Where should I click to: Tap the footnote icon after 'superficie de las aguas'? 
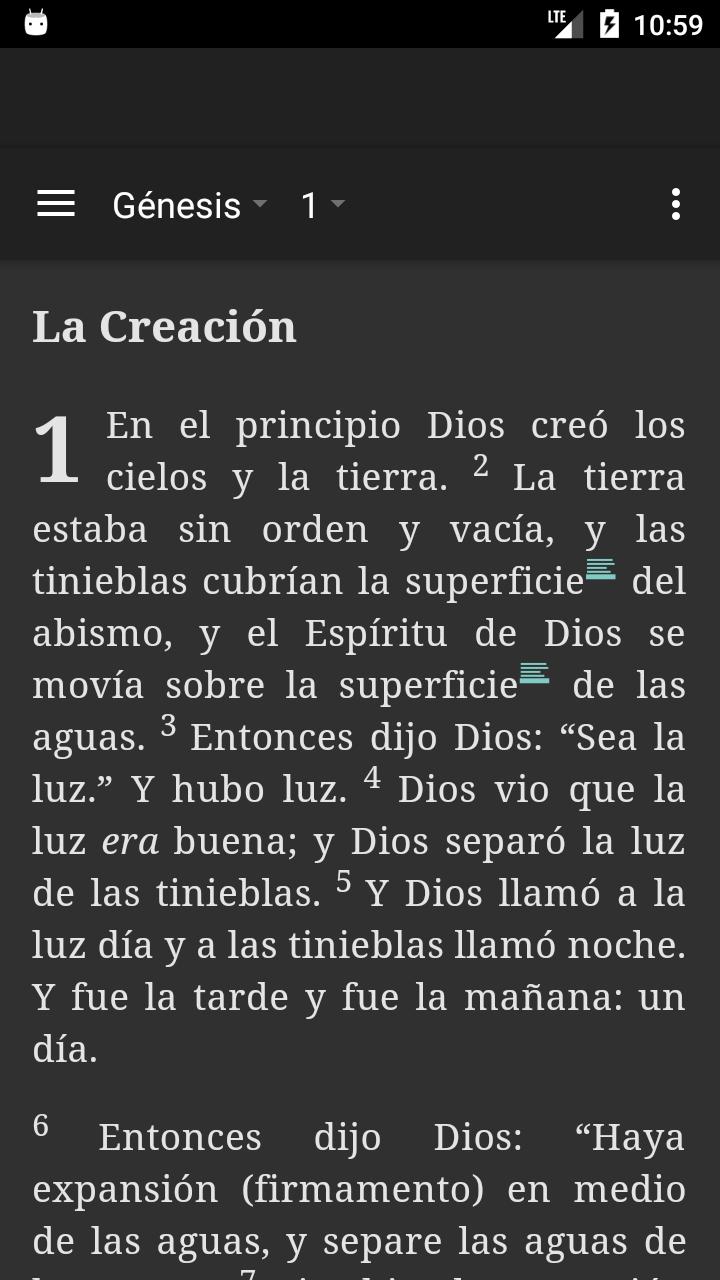[534, 674]
